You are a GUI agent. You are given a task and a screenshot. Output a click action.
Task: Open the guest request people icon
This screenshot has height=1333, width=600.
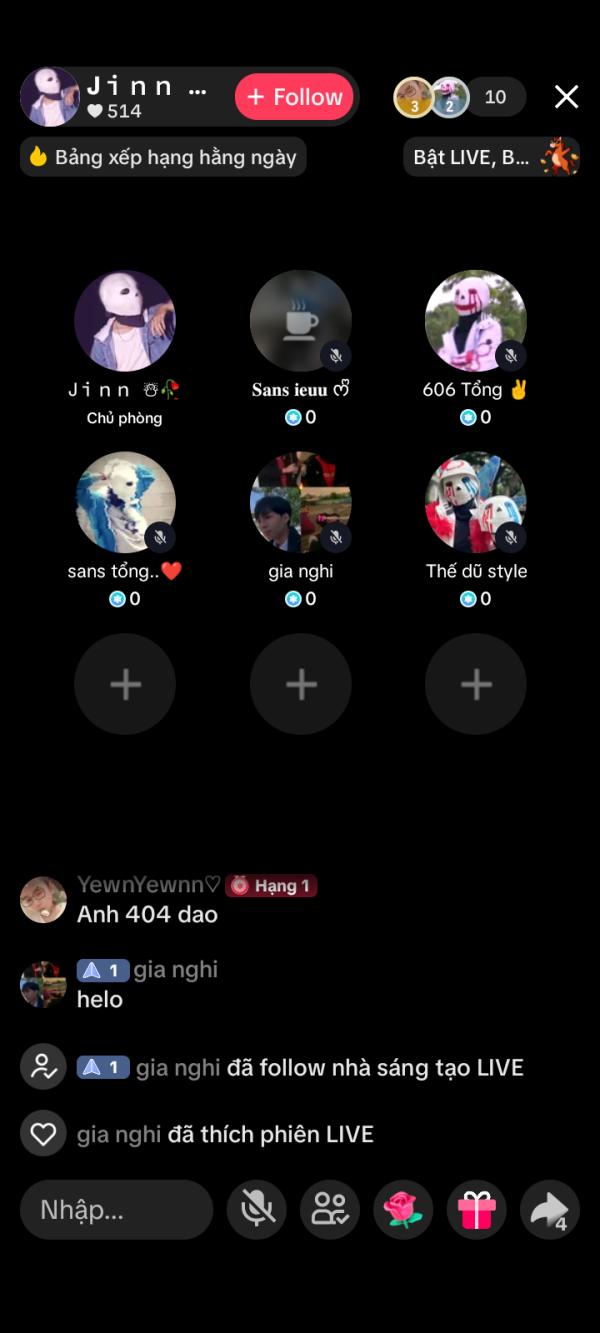pyautogui.click(x=330, y=1210)
